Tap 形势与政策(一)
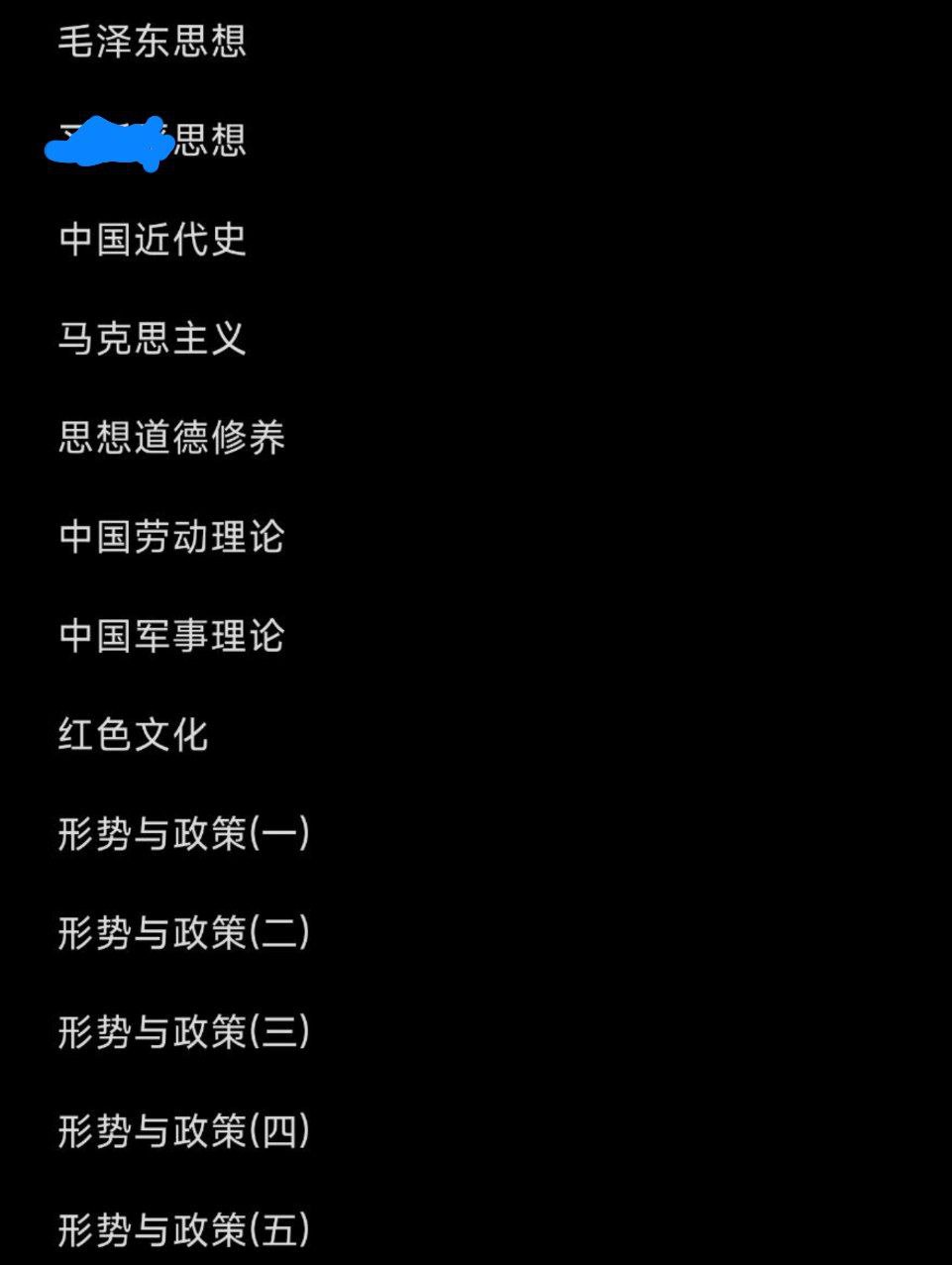This screenshot has height=1265, width=952. tap(183, 833)
